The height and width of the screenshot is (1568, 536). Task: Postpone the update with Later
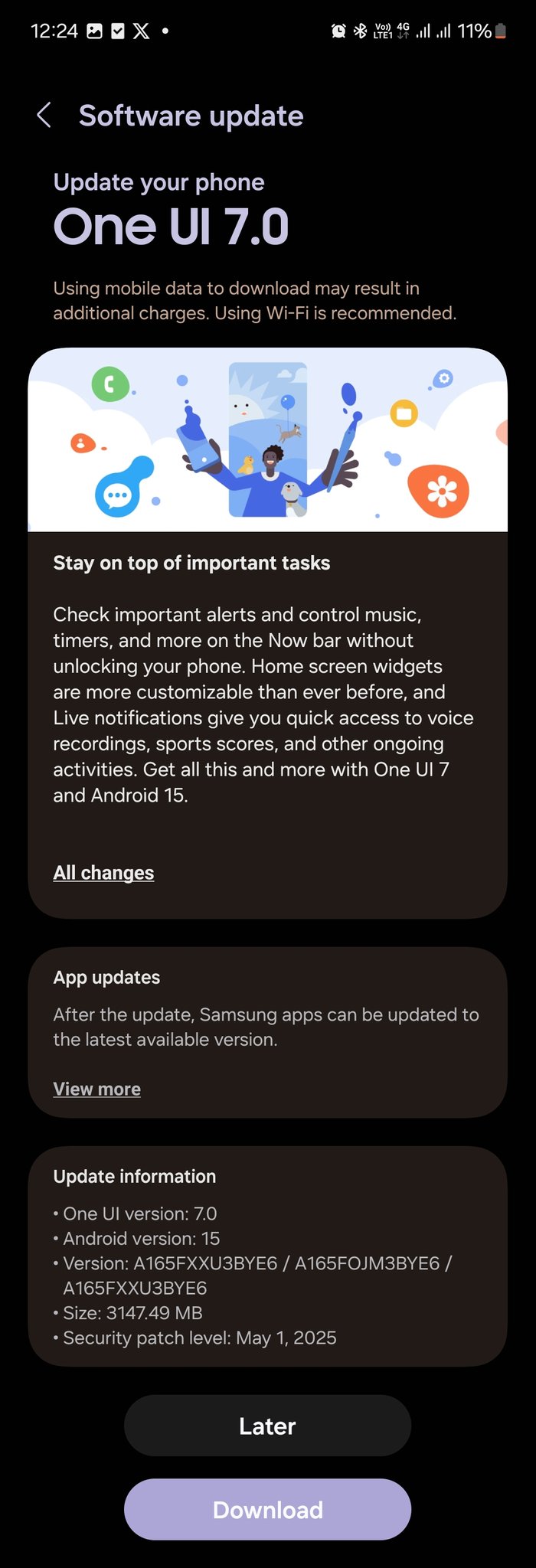pyautogui.click(x=267, y=1426)
